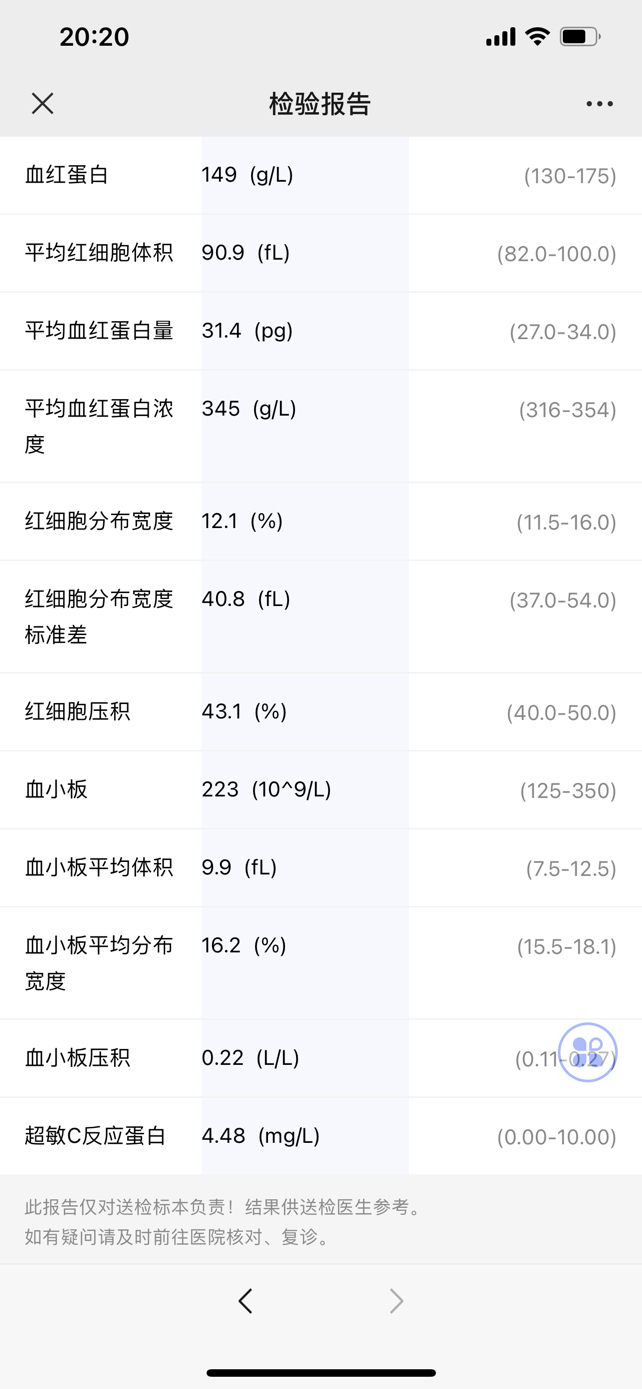Close the 检验报告 page
Image resolution: width=642 pixels, height=1389 pixels.
pos(42,103)
